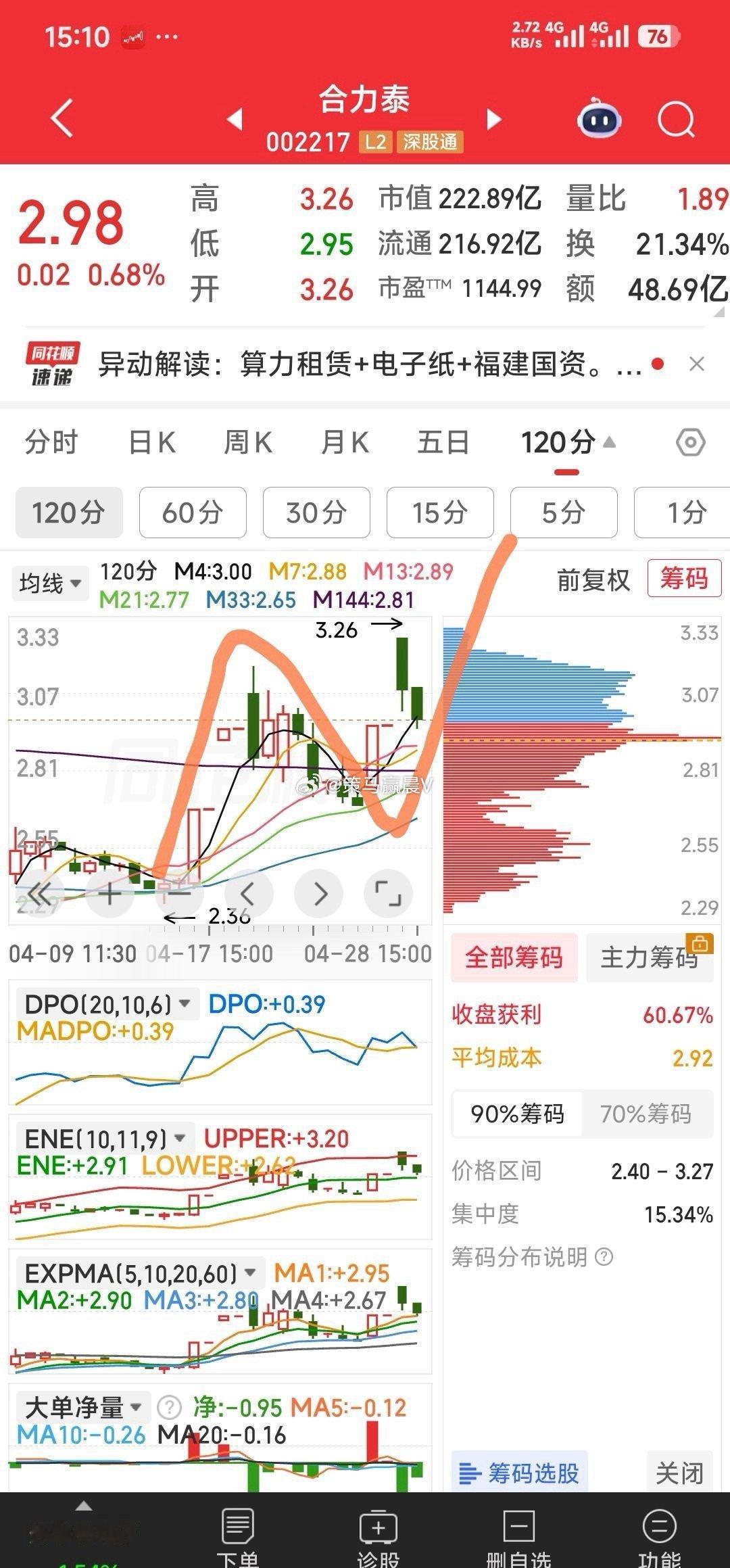Tap 关闭 to close chip panel
730x1568 pixels.
coord(679,1472)
